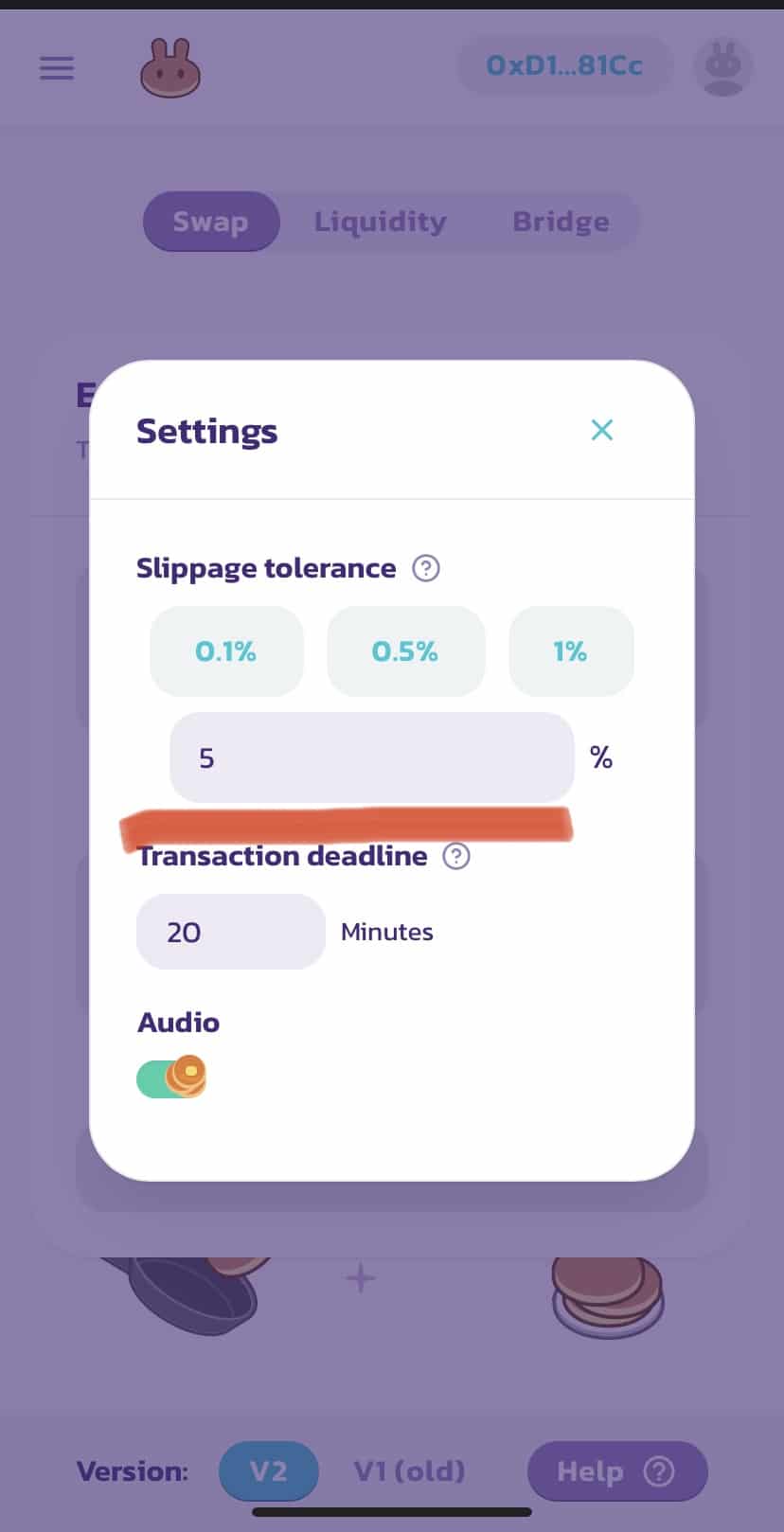Select the V2 version

pos(268,1470)
